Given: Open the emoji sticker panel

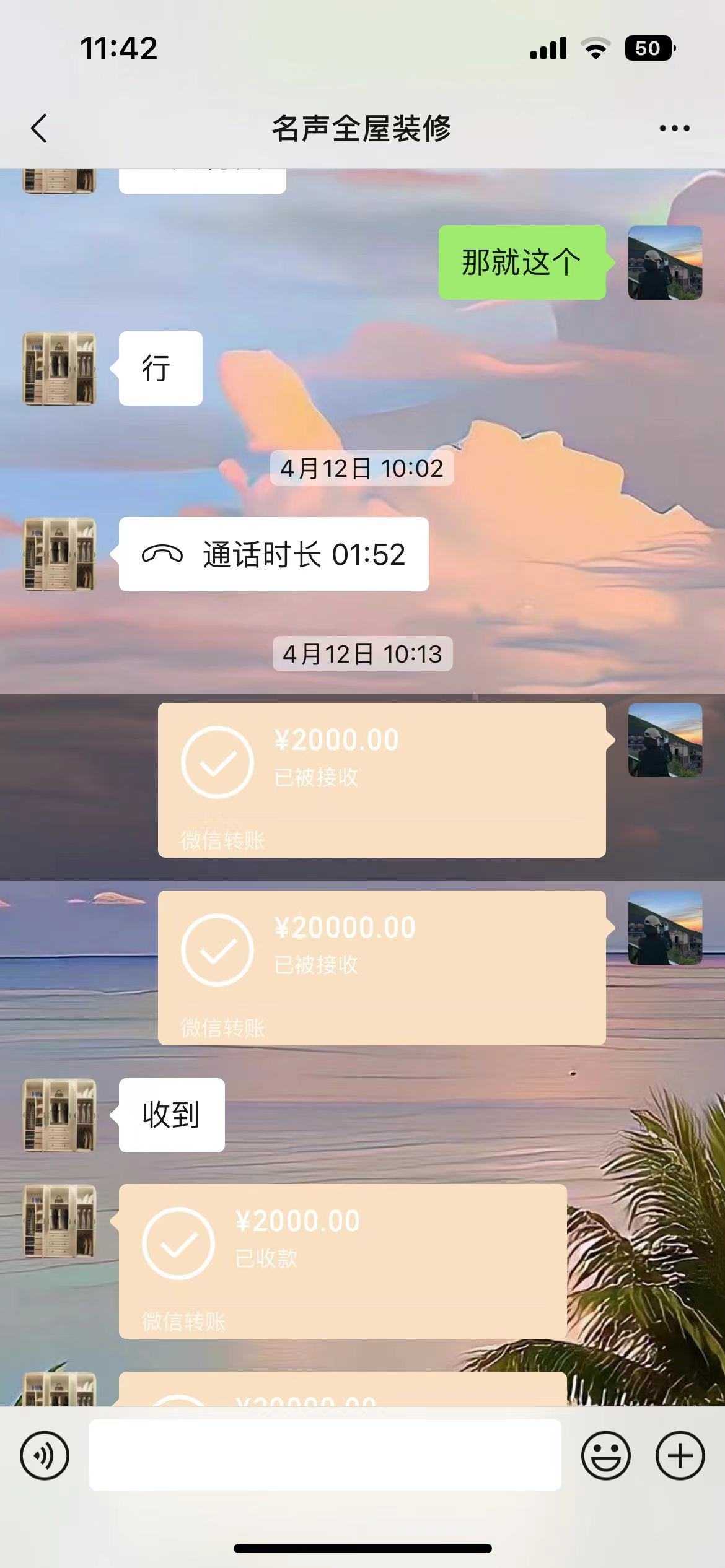Looking at the screenshot, I should (605, 1455).
